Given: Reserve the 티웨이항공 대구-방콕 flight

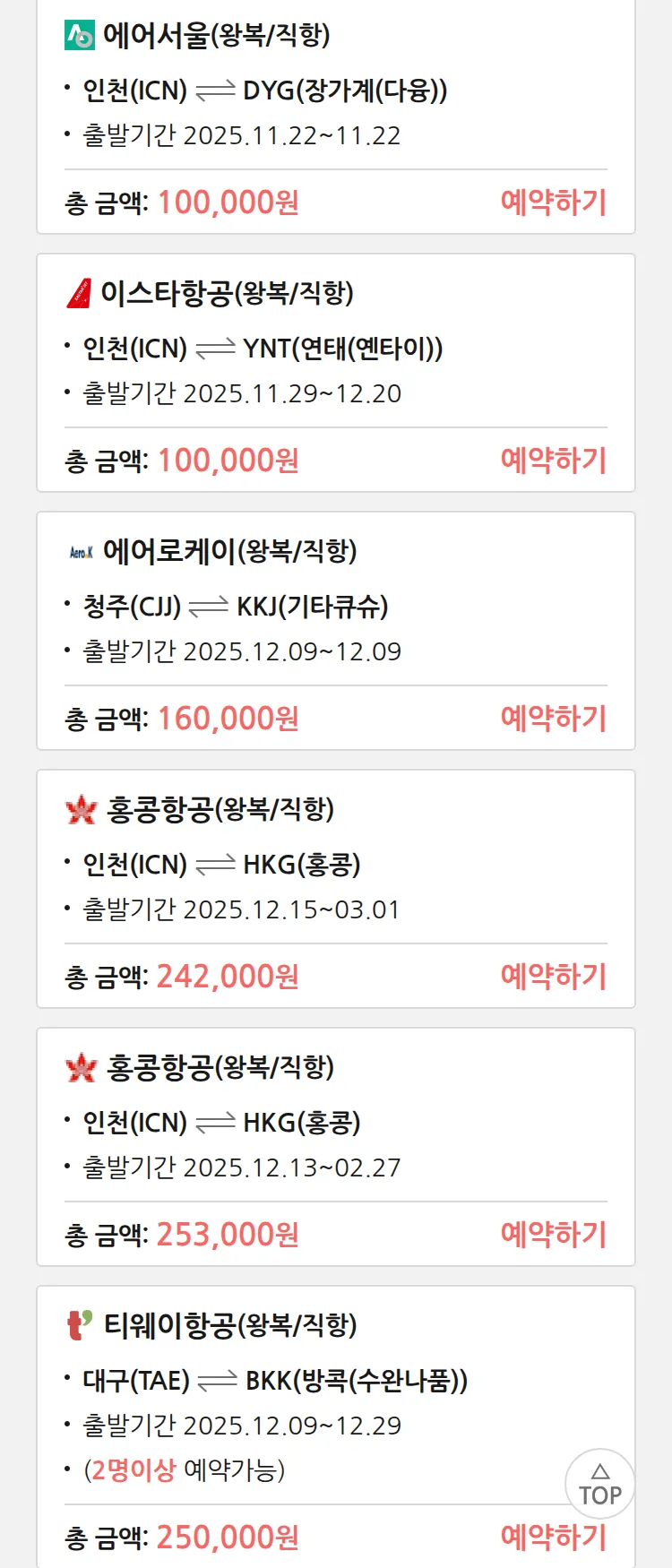Looking at the screenshot, I should click(x=553, y=1538).
